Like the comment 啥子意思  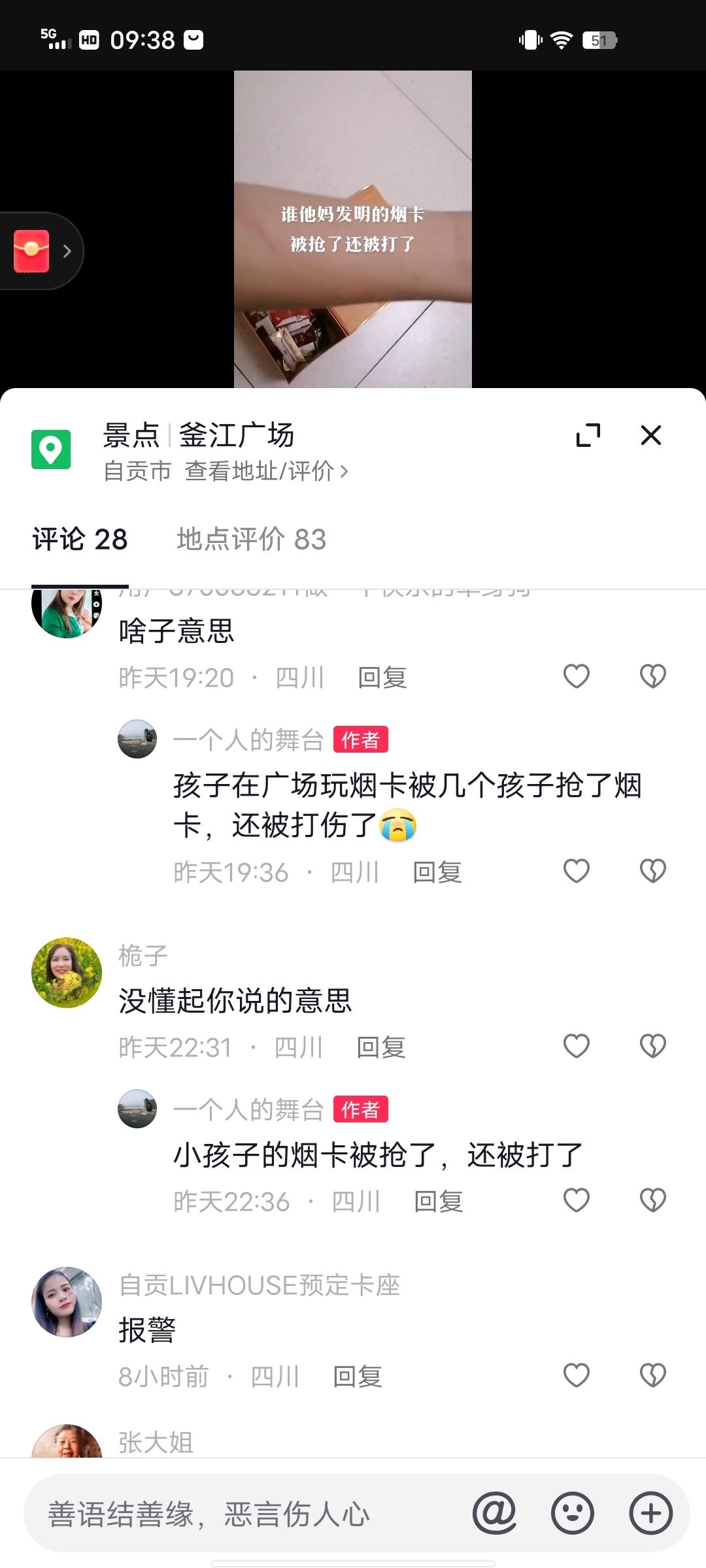click(577, 676)
